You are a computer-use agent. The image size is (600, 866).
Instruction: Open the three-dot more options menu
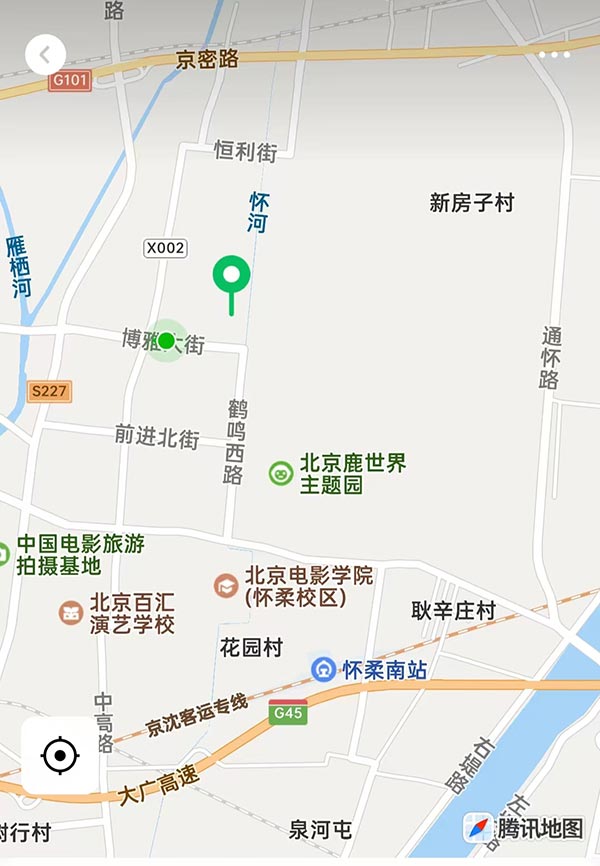tap(553, 55)
